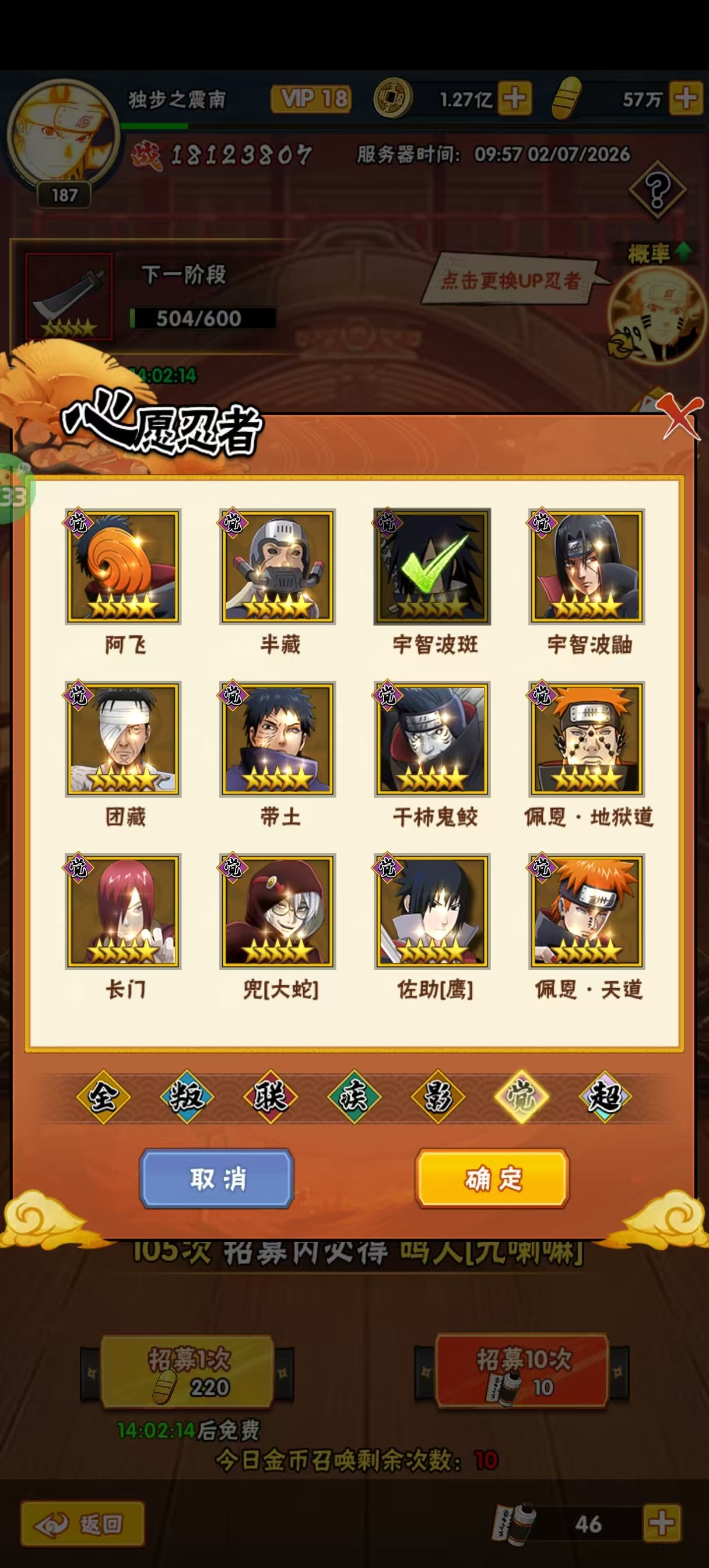Screen dimensions: 709x1568
Task: Choose 佐助[鹰]
Action: tap(432, 911)
